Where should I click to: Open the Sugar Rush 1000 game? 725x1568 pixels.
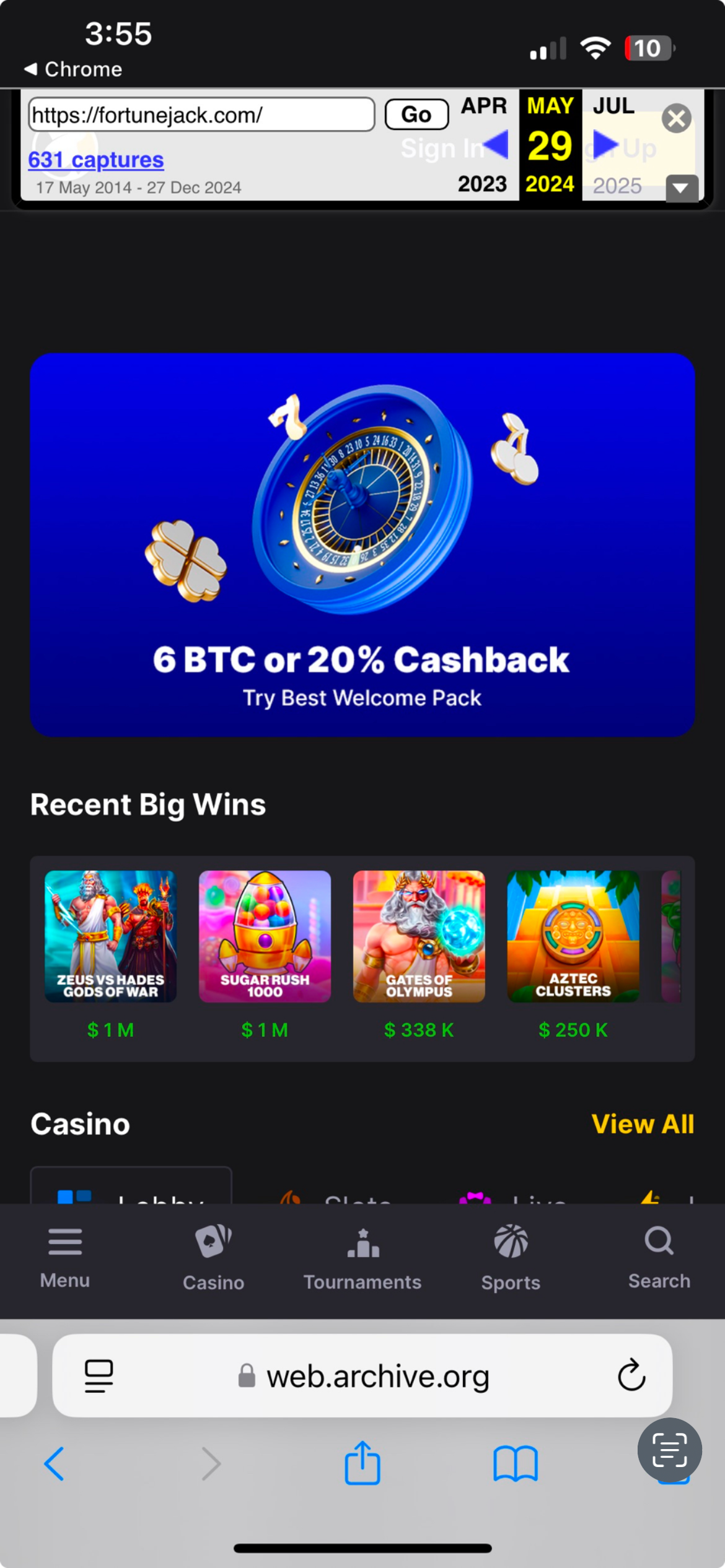click(x=265, y=936)
